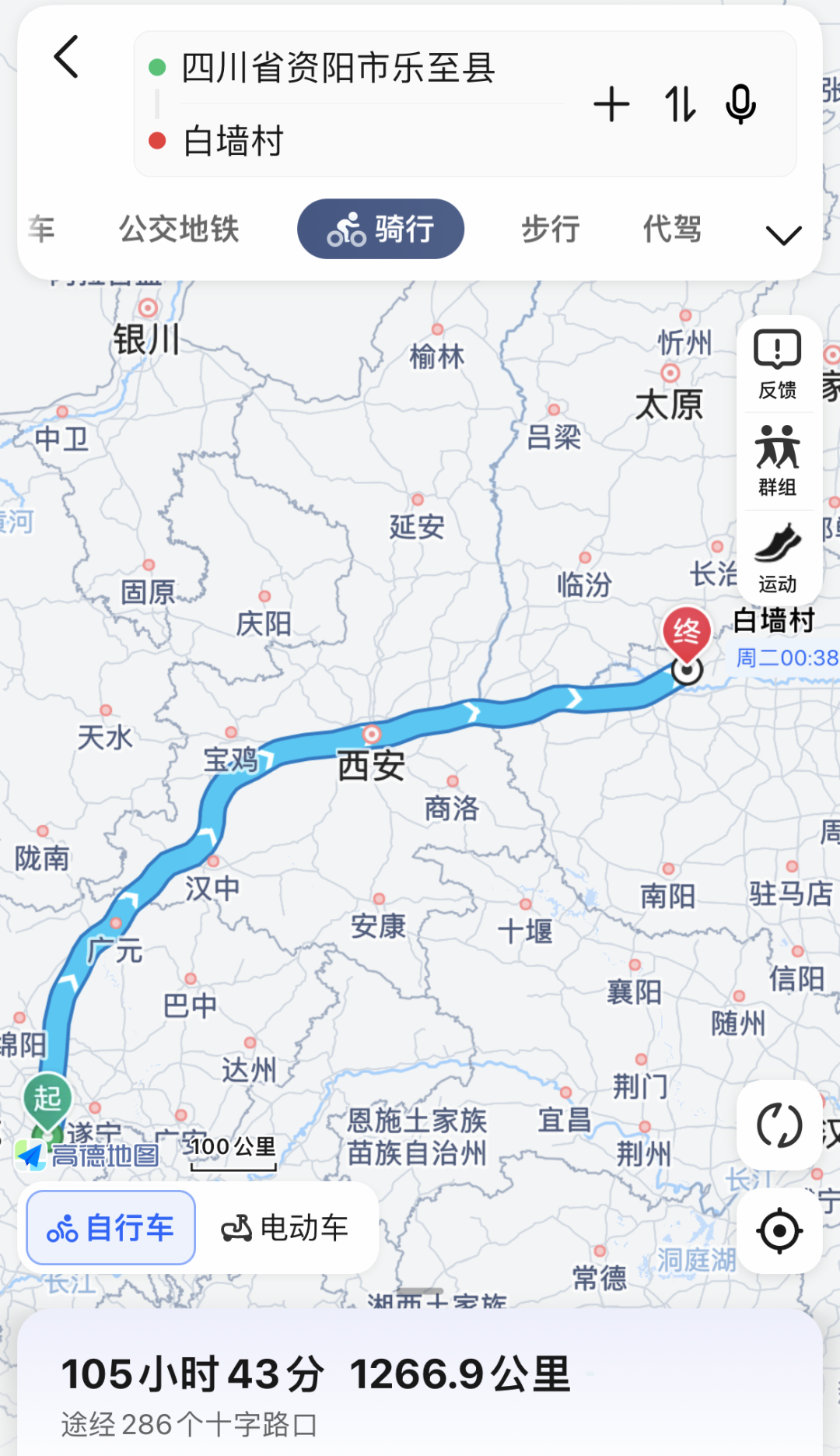Add a waypoint with the plus icon

611,104
